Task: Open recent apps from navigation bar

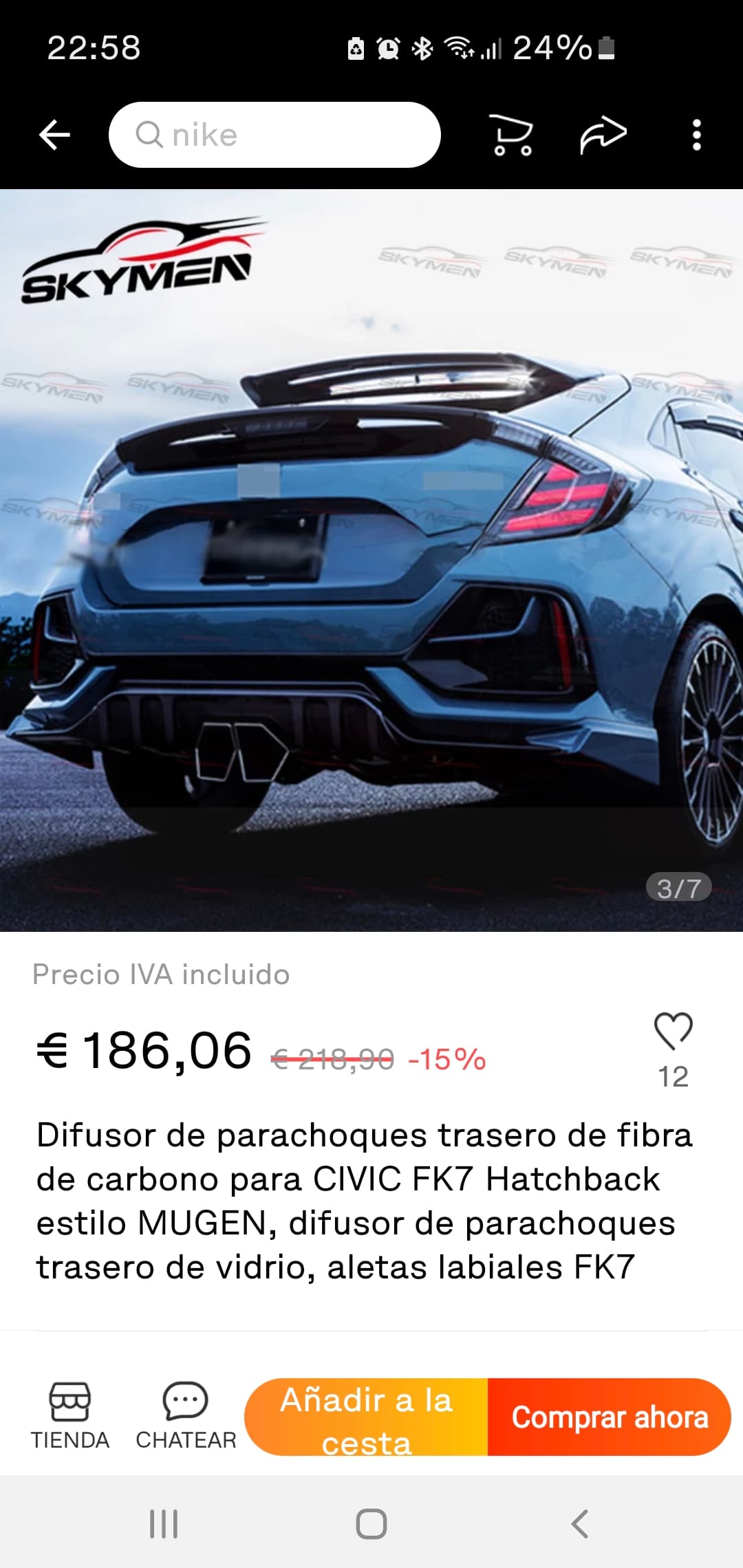Action: 164,1523
